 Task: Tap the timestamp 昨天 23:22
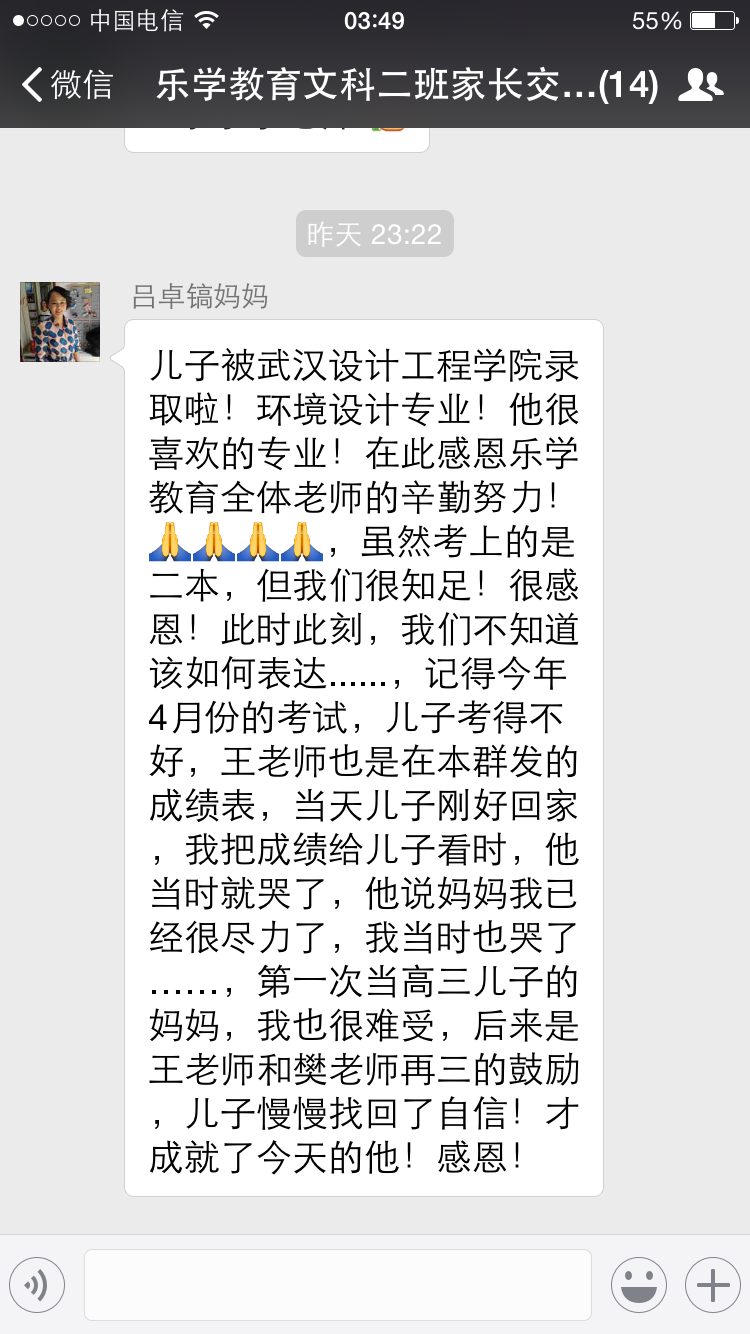point(374,232)
